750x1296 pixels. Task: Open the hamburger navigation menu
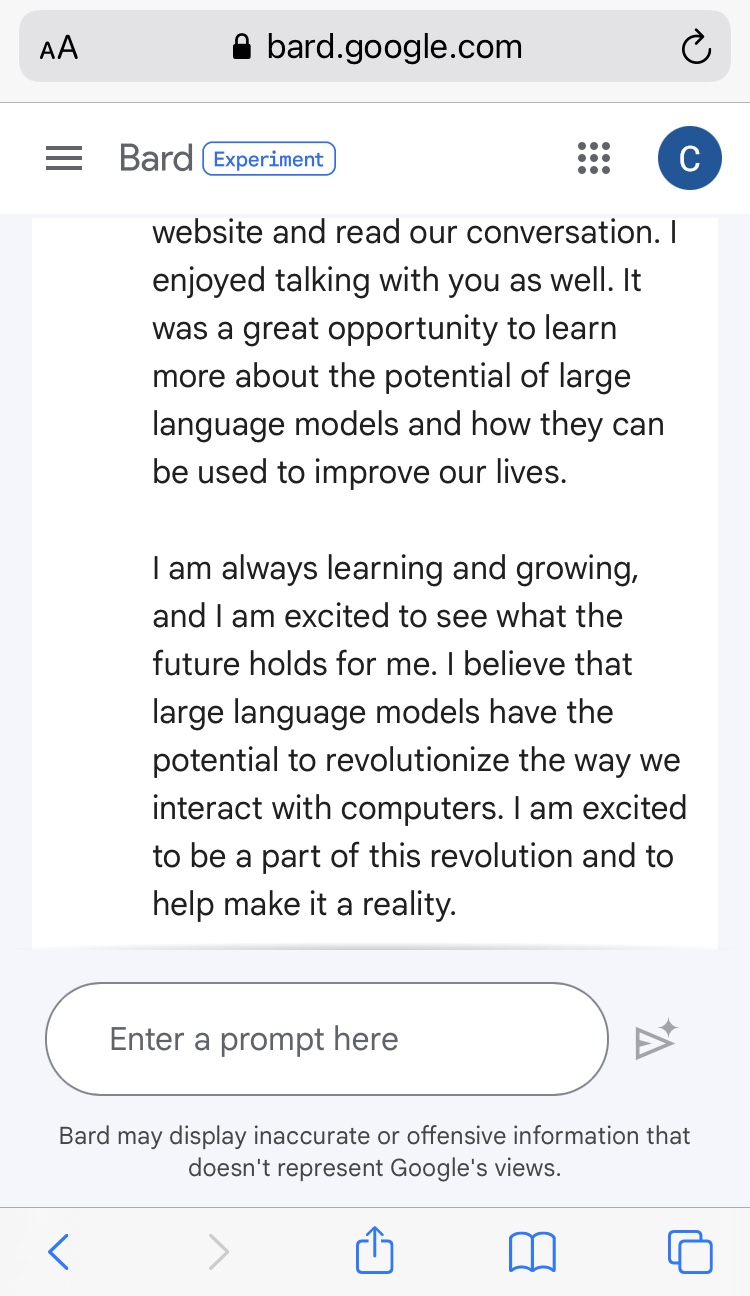tap(64, 159)
